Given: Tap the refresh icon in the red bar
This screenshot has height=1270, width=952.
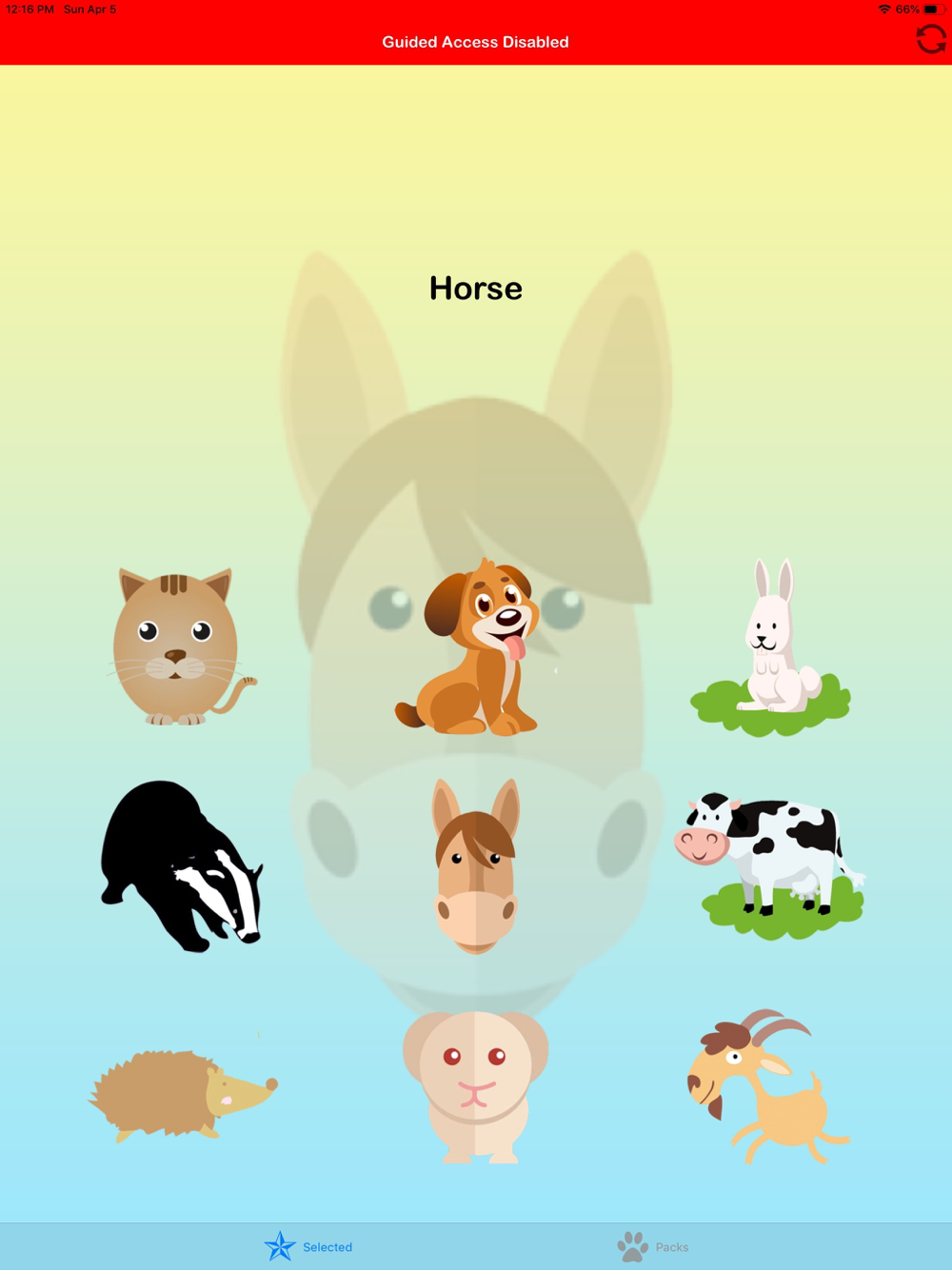Looking at the screenshot, I should point(931,39).
